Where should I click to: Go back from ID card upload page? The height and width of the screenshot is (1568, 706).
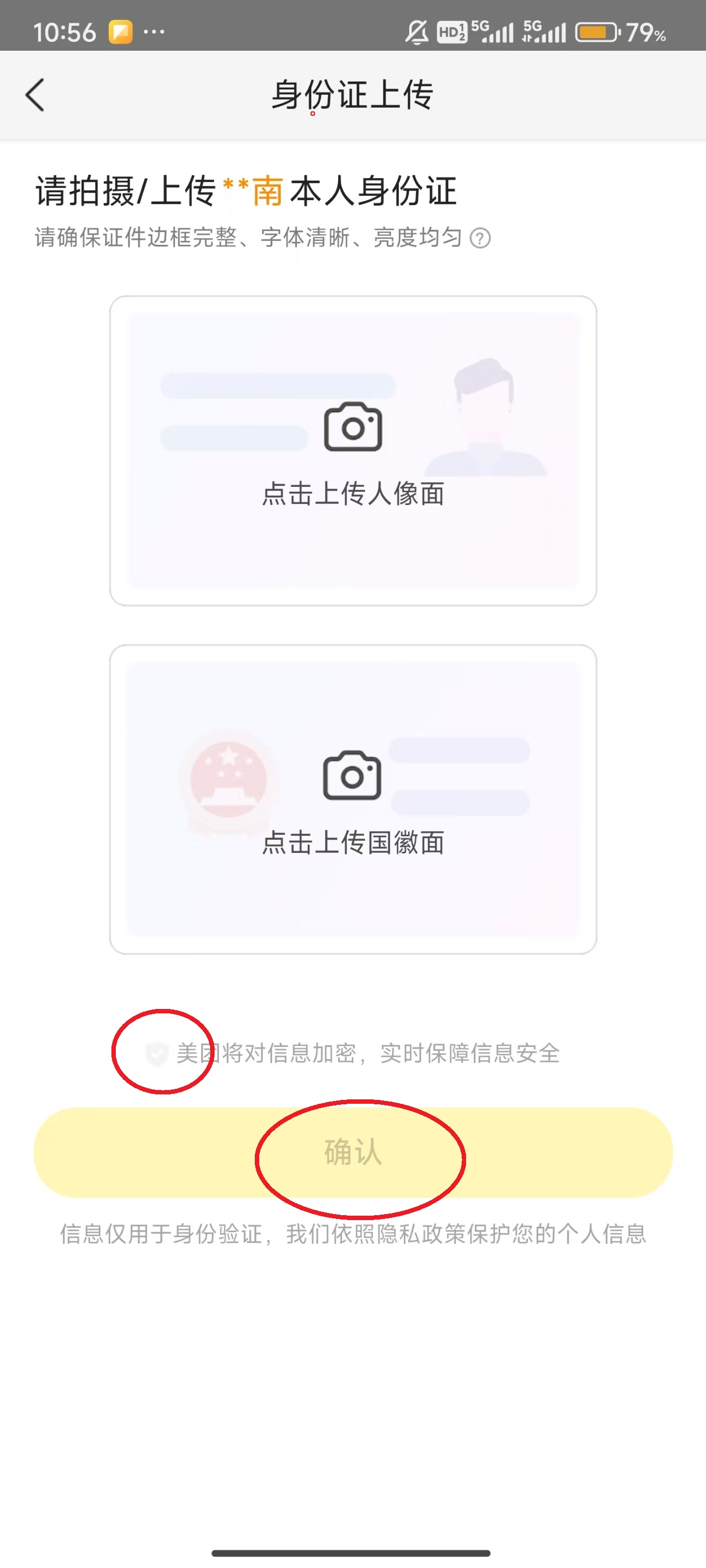pos(35,95)
